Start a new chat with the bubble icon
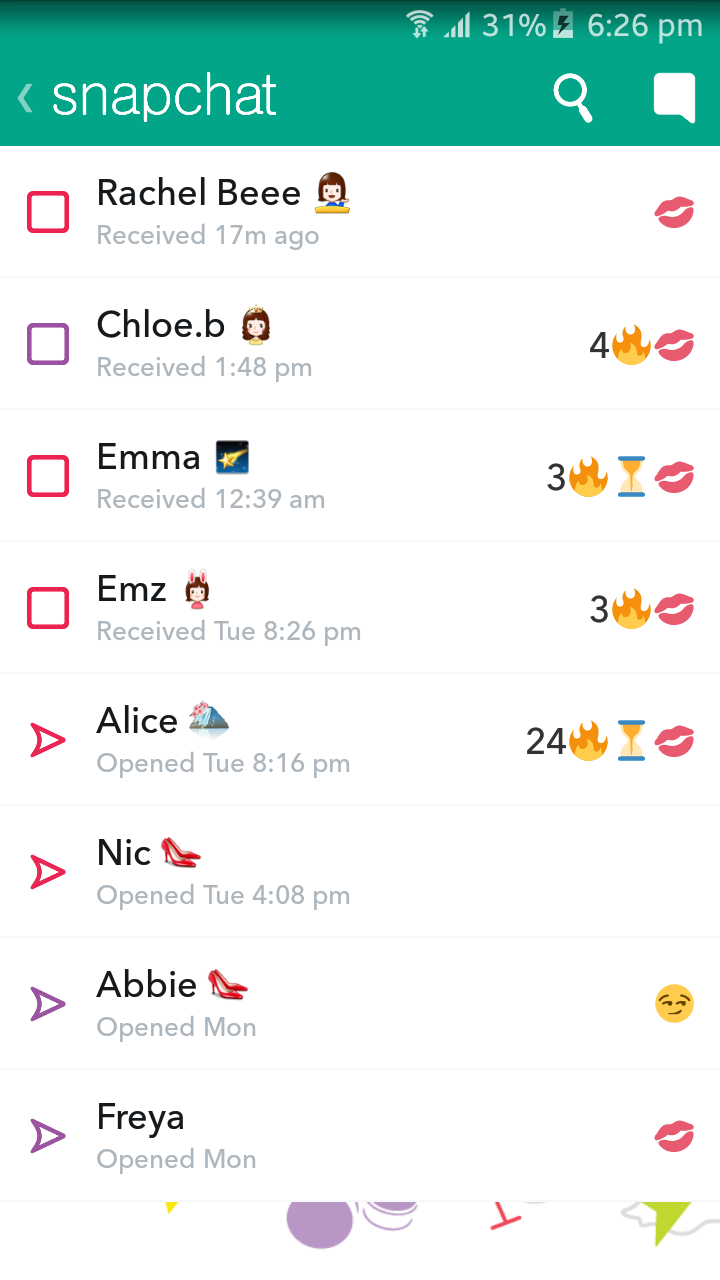720x1280 pixels. [674, 98]
